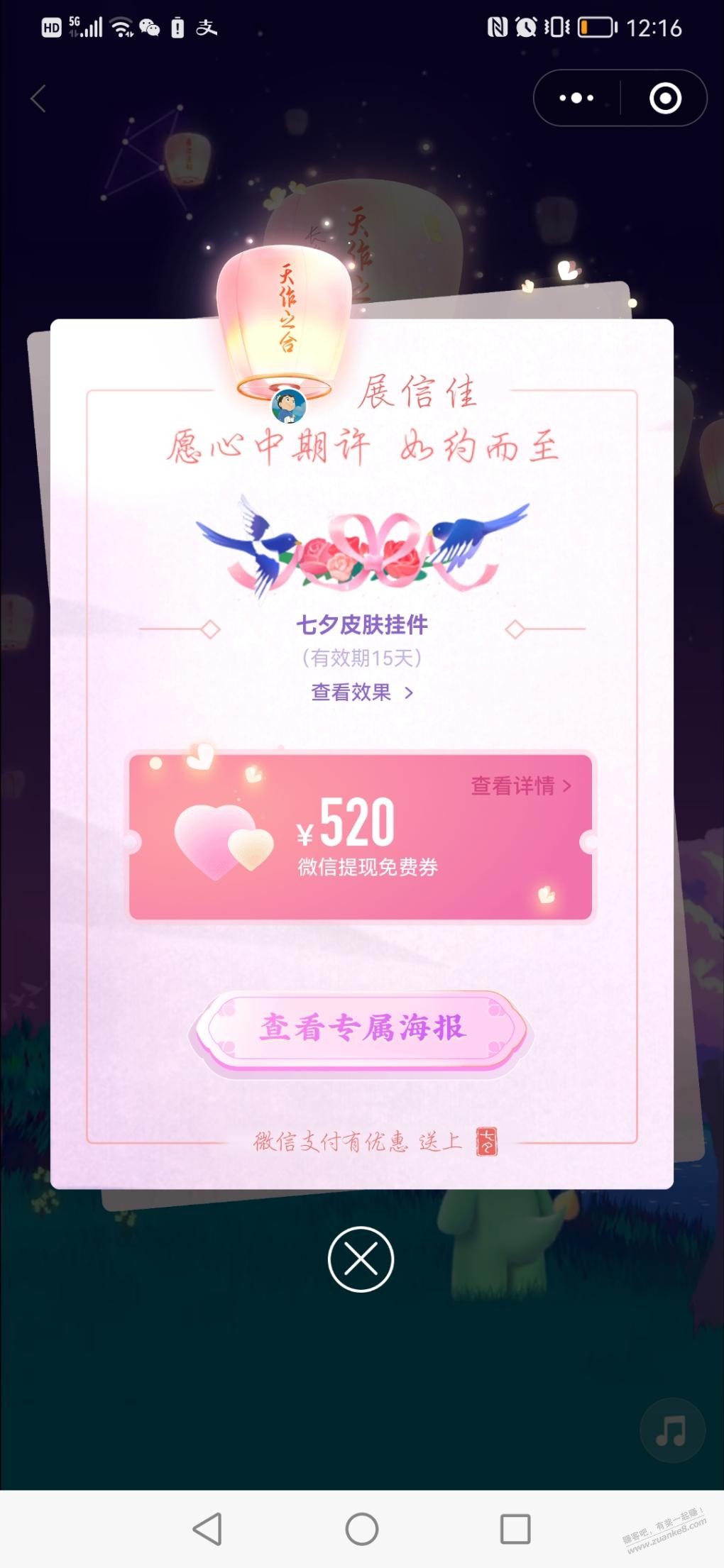Dismiss the popup with the X circle
This screenshot has width=724, height=1568.
(x=361, y=1259)
